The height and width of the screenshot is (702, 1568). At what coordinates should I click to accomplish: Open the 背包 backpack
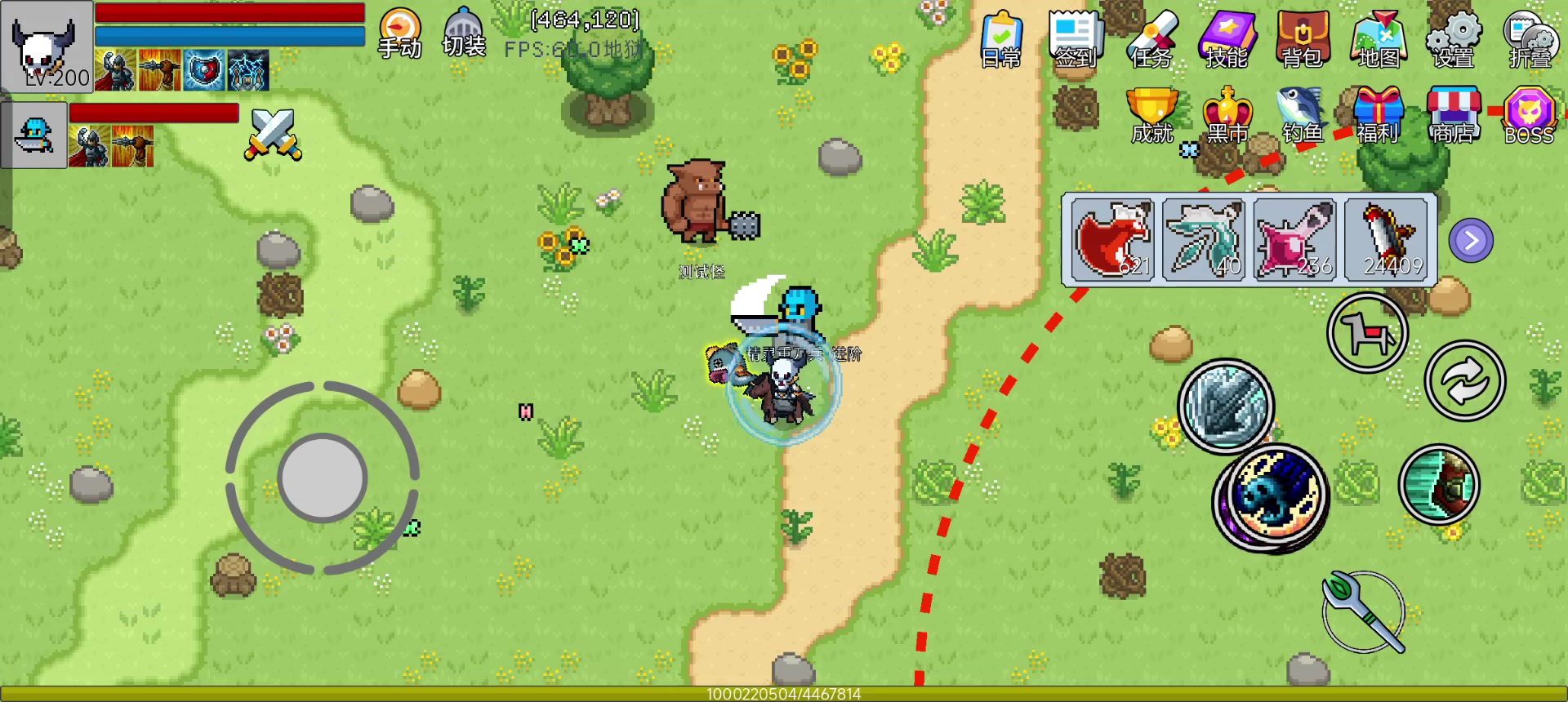1302,39
